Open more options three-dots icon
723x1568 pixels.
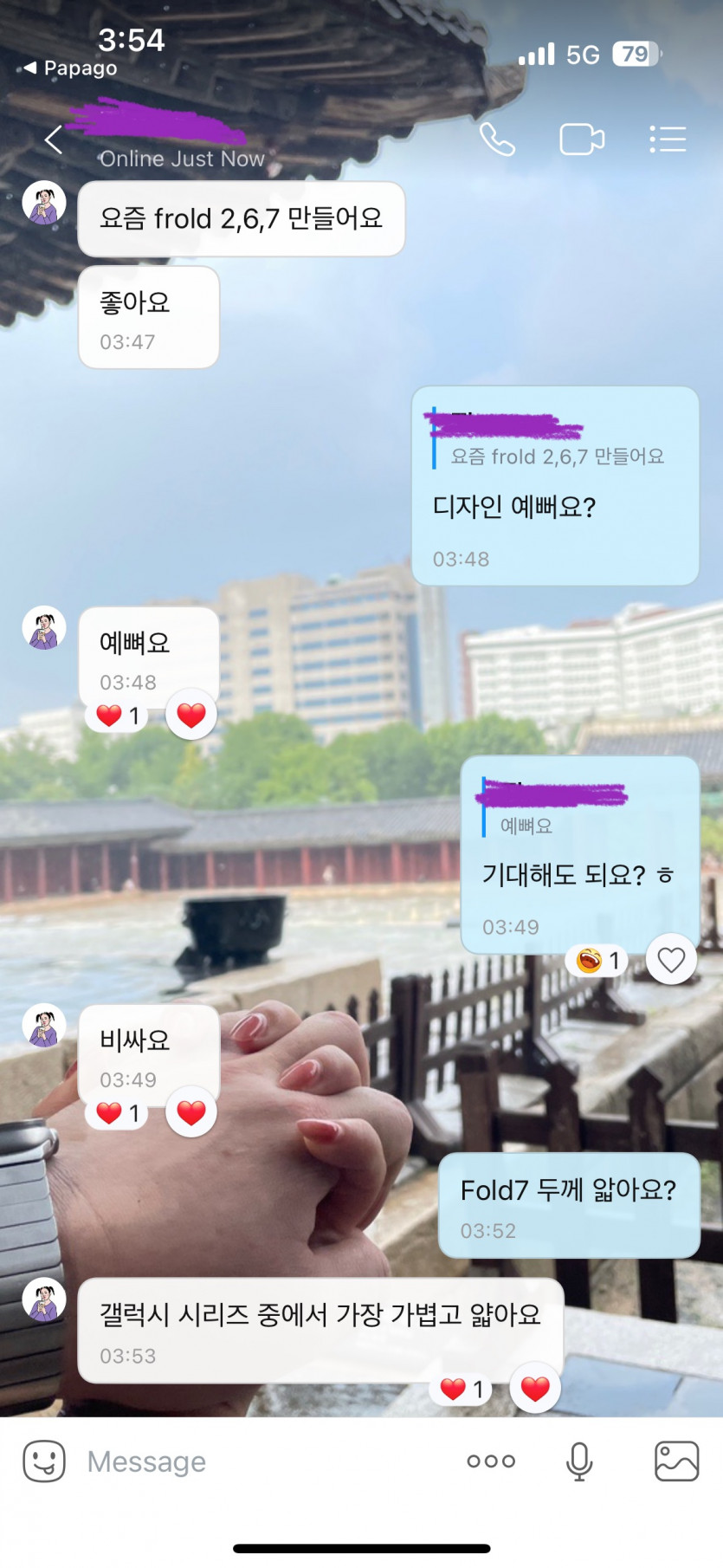pyautogui.click(x=491, y=1461)
